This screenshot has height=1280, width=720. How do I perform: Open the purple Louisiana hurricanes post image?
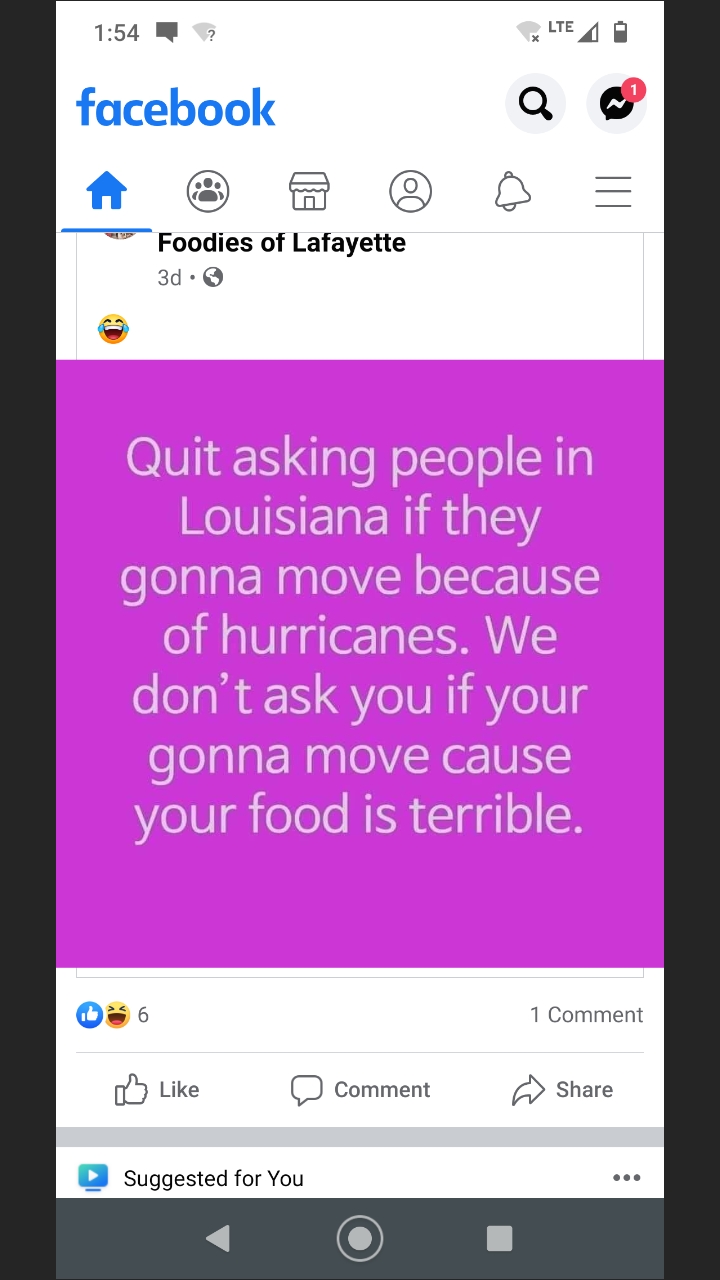360,663
